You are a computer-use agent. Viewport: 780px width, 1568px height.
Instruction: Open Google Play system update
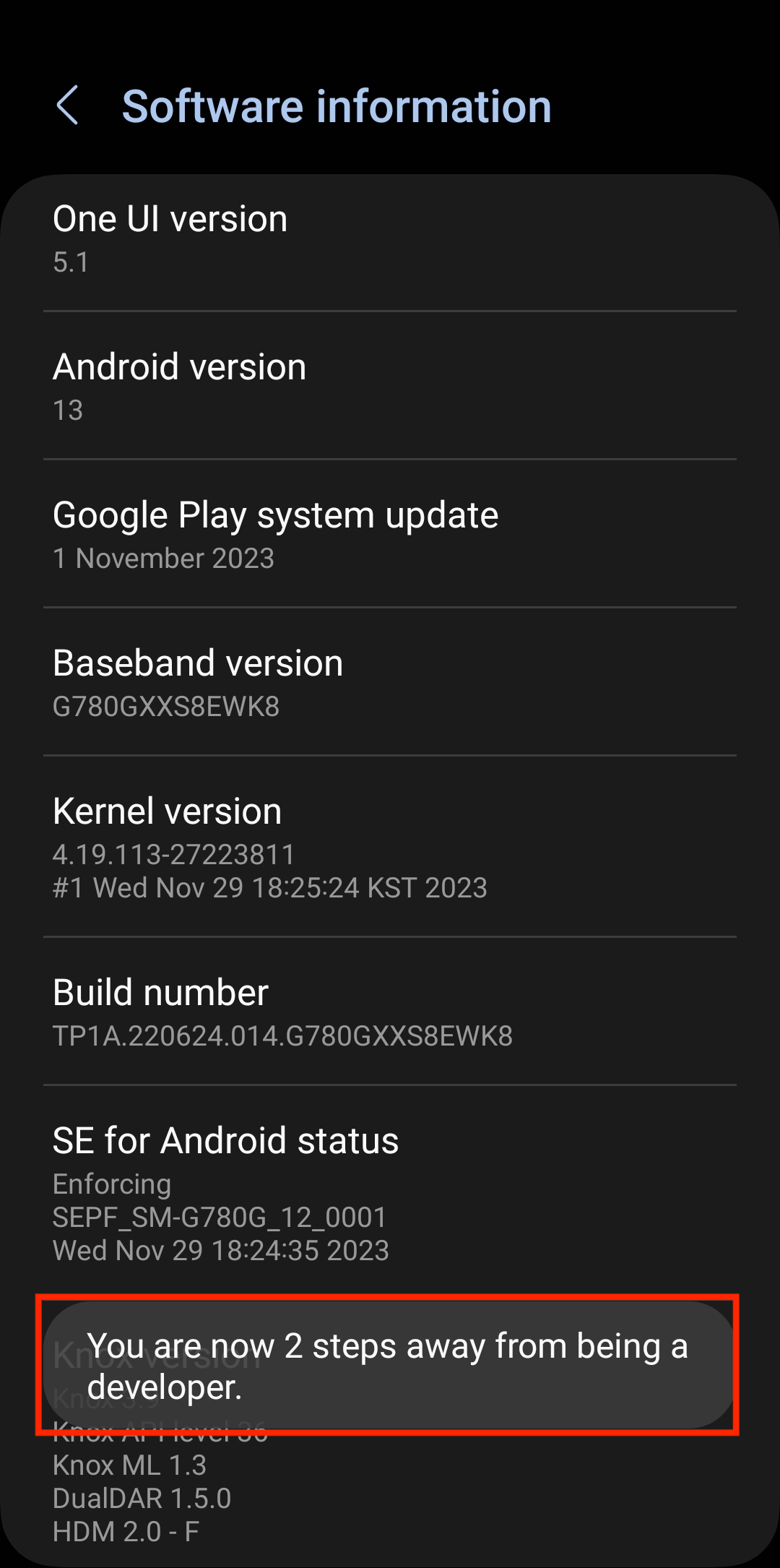pos(390,535)
